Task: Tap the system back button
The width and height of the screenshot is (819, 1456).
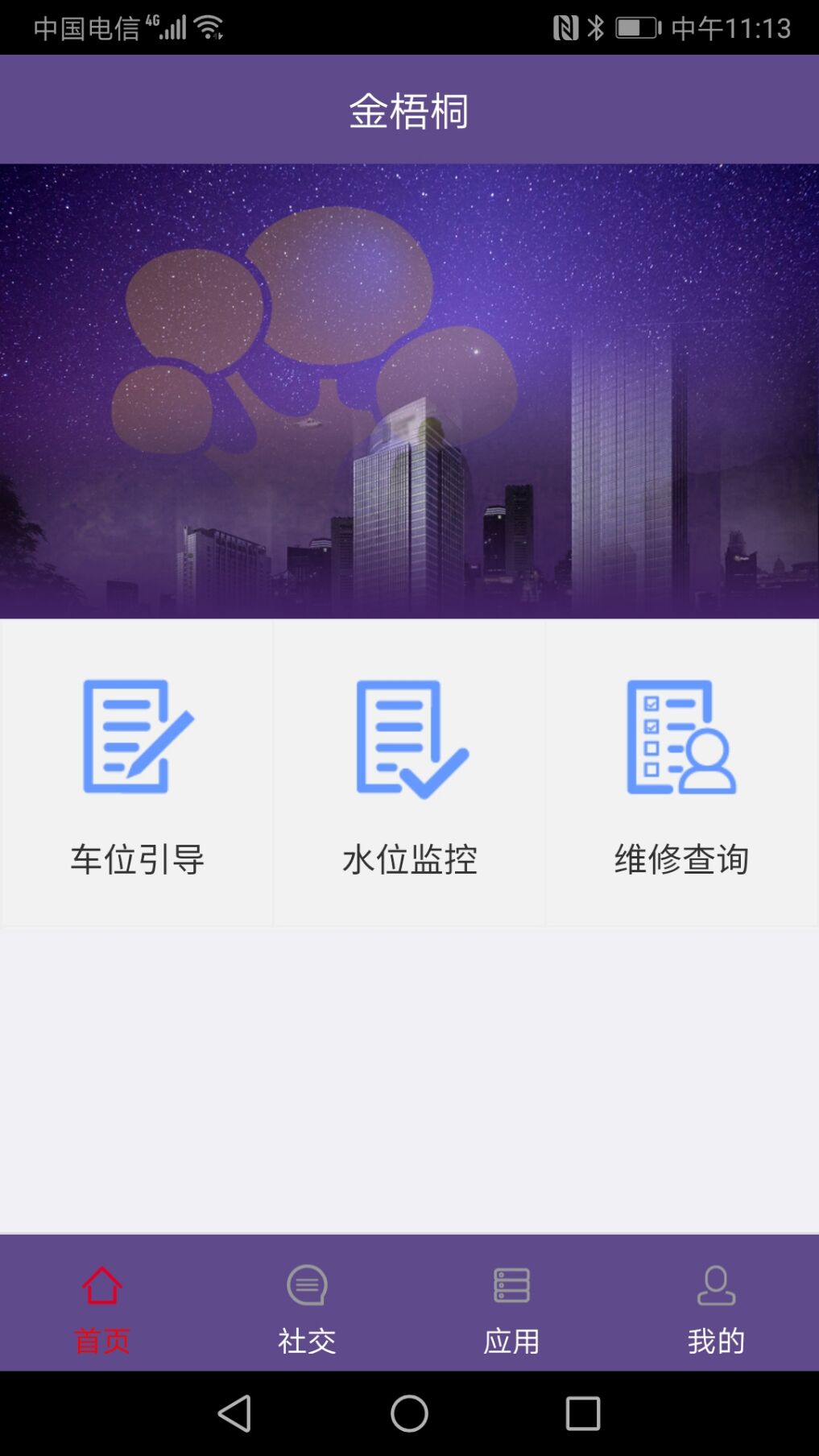Action: [x=235, y=1413]
